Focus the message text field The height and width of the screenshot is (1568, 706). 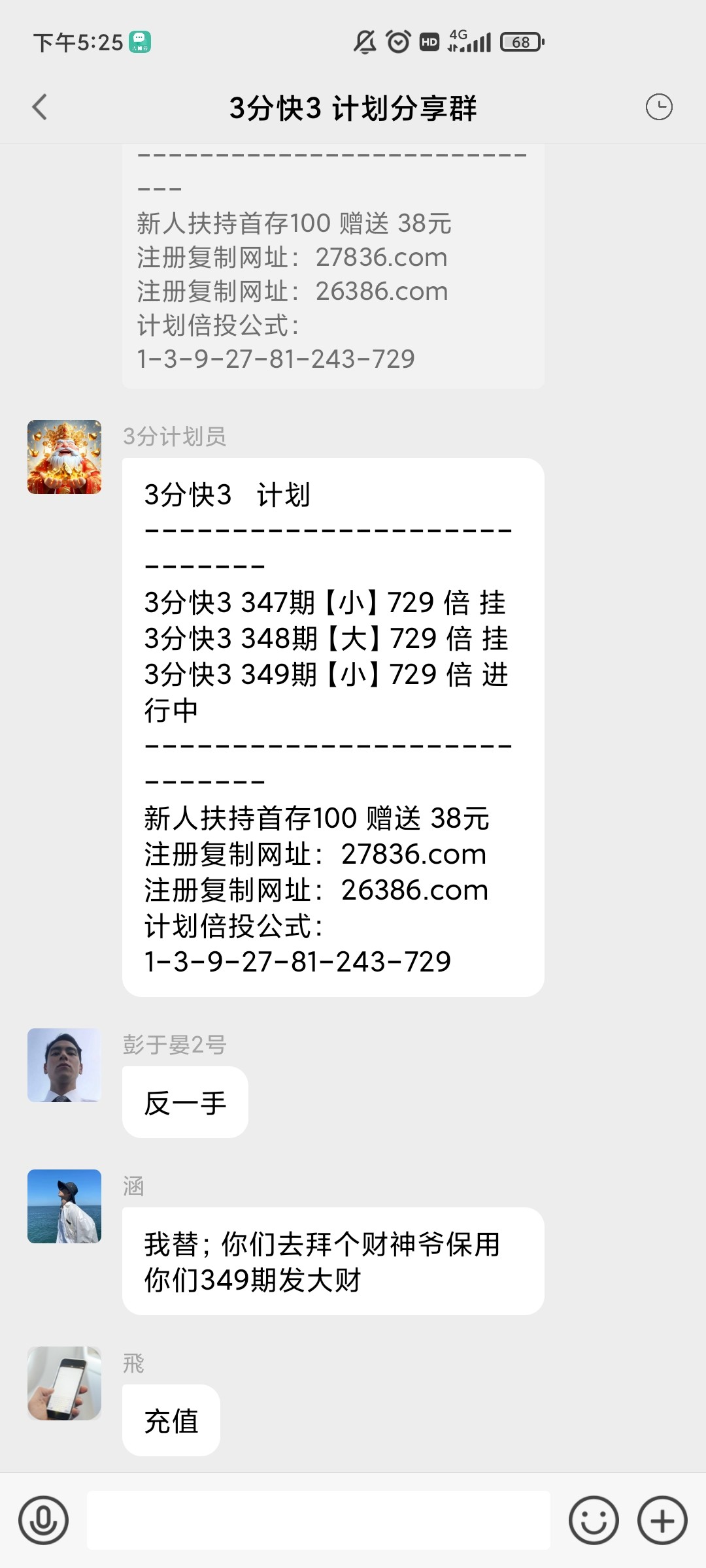pyautogui.click(x=318, y=1520)
